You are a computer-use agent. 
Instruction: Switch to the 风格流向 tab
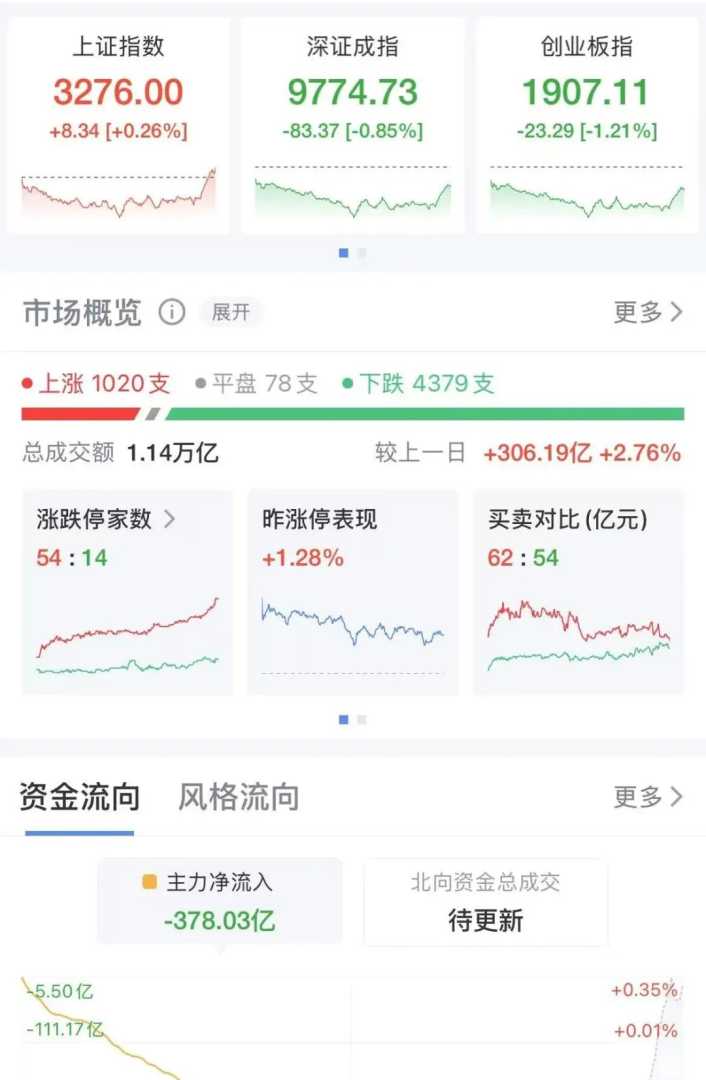coord(238,797)
